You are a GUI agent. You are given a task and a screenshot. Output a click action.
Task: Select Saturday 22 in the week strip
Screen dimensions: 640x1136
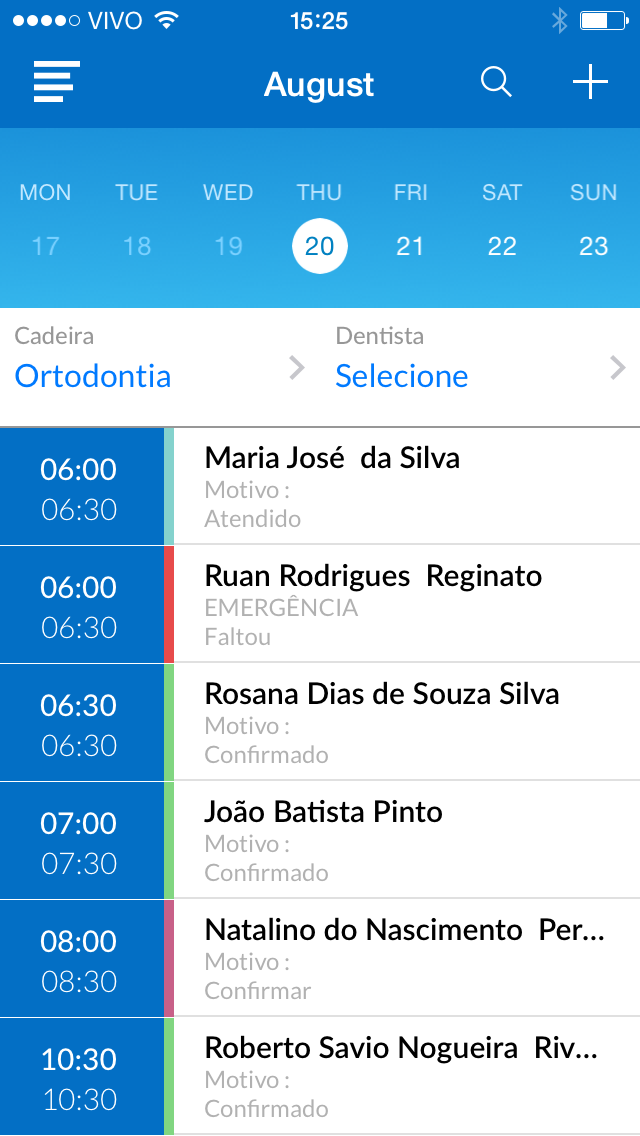(x=502, y=246)
